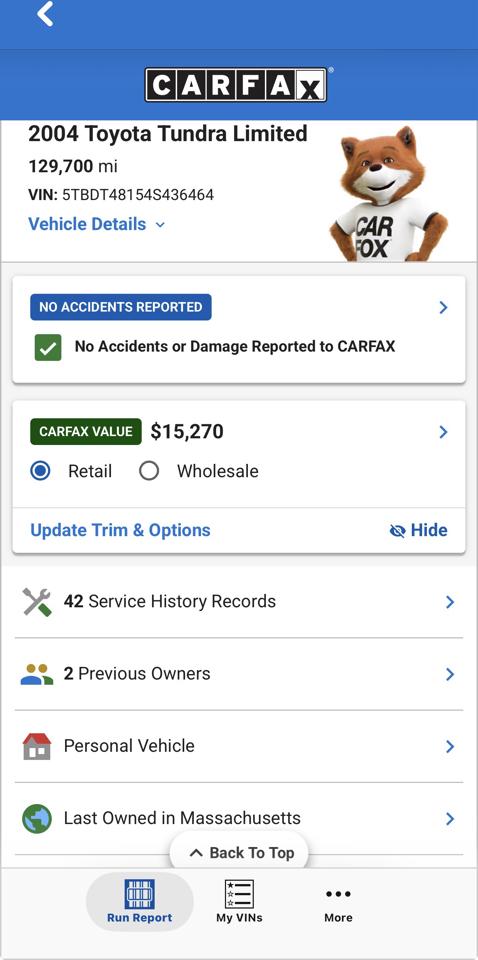This screenshot has height=960, width=478.
Task: Go back using the top-left arrow
Action: pyautogui.click(x=45, y=13)
